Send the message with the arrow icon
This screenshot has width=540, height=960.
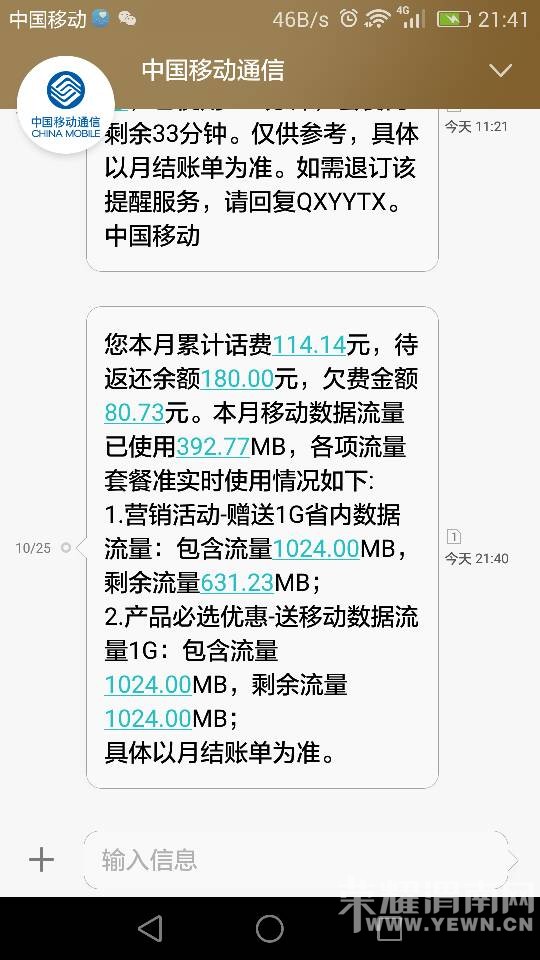tap(513, 860)
